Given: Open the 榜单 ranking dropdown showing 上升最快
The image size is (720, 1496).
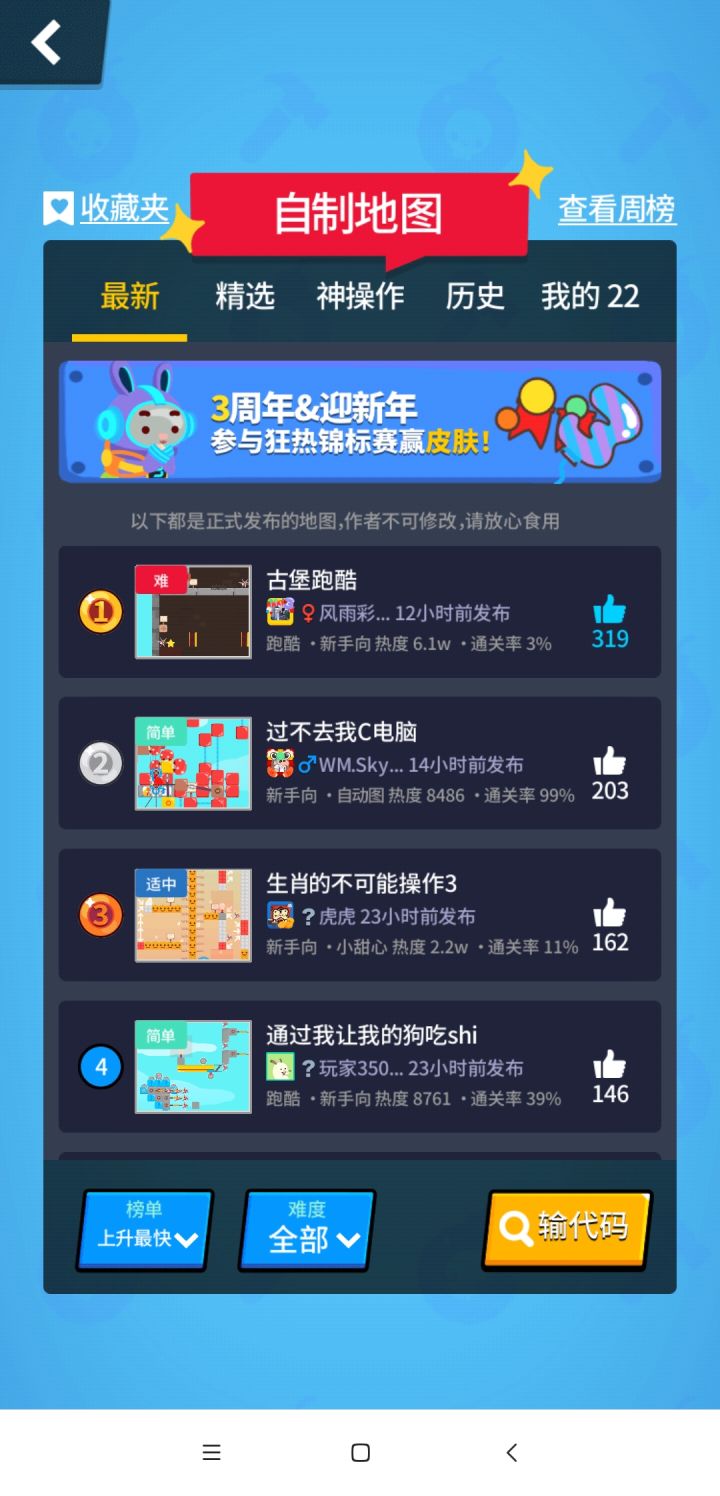Looking at the screenshot, I should [x=143, y=1230].
